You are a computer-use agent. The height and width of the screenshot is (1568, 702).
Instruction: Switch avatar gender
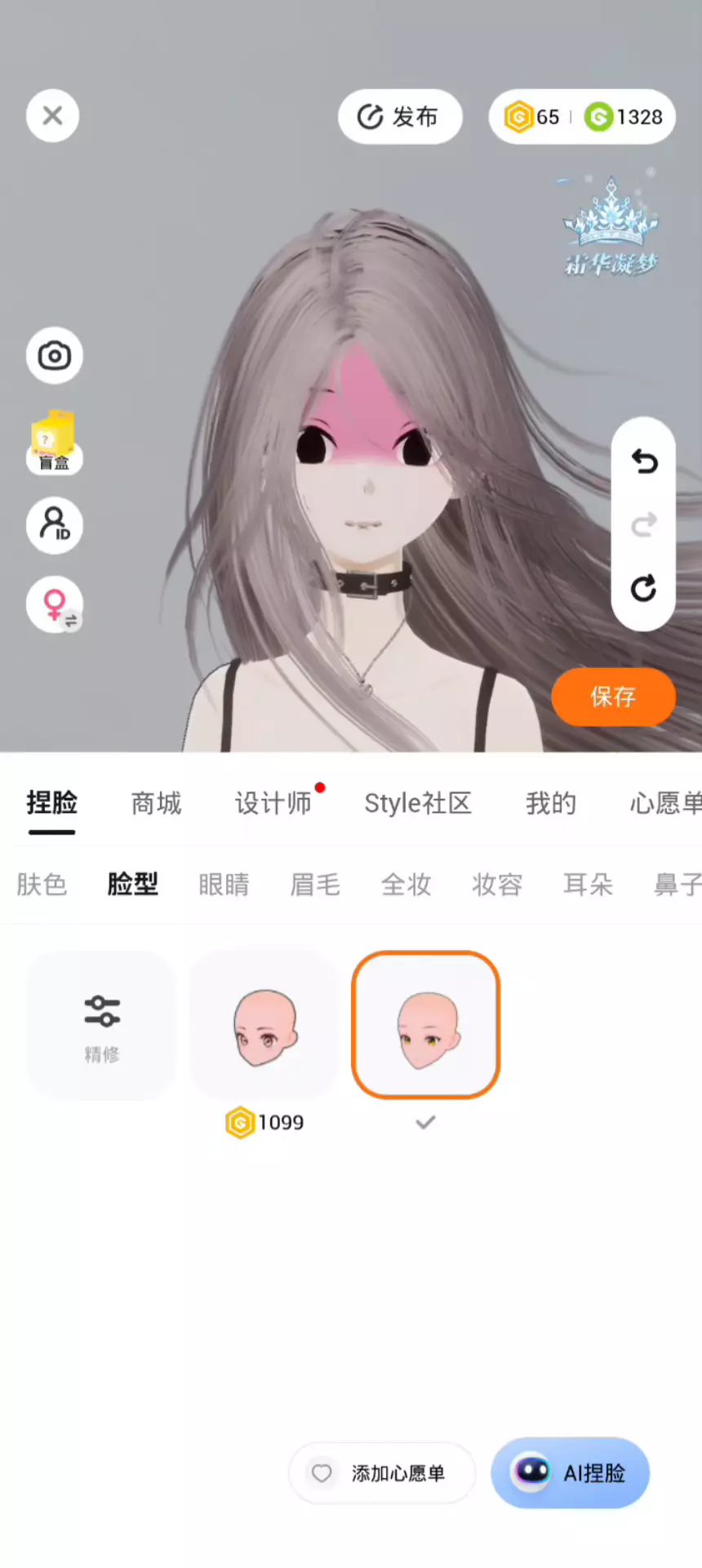pyautogui.click(x=55, y=605)
